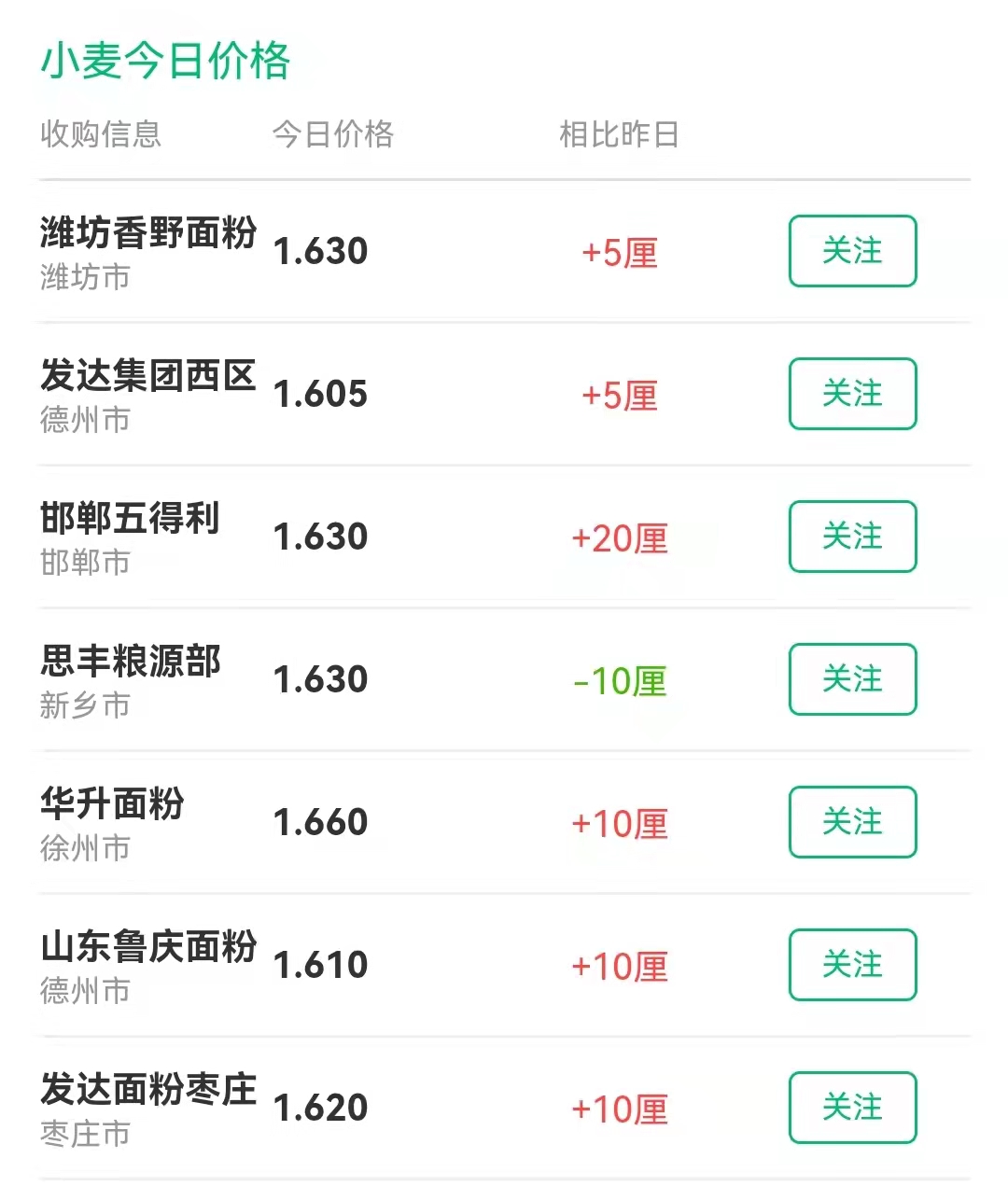Select the 思丰粮源部 row name

click(131, 664)
